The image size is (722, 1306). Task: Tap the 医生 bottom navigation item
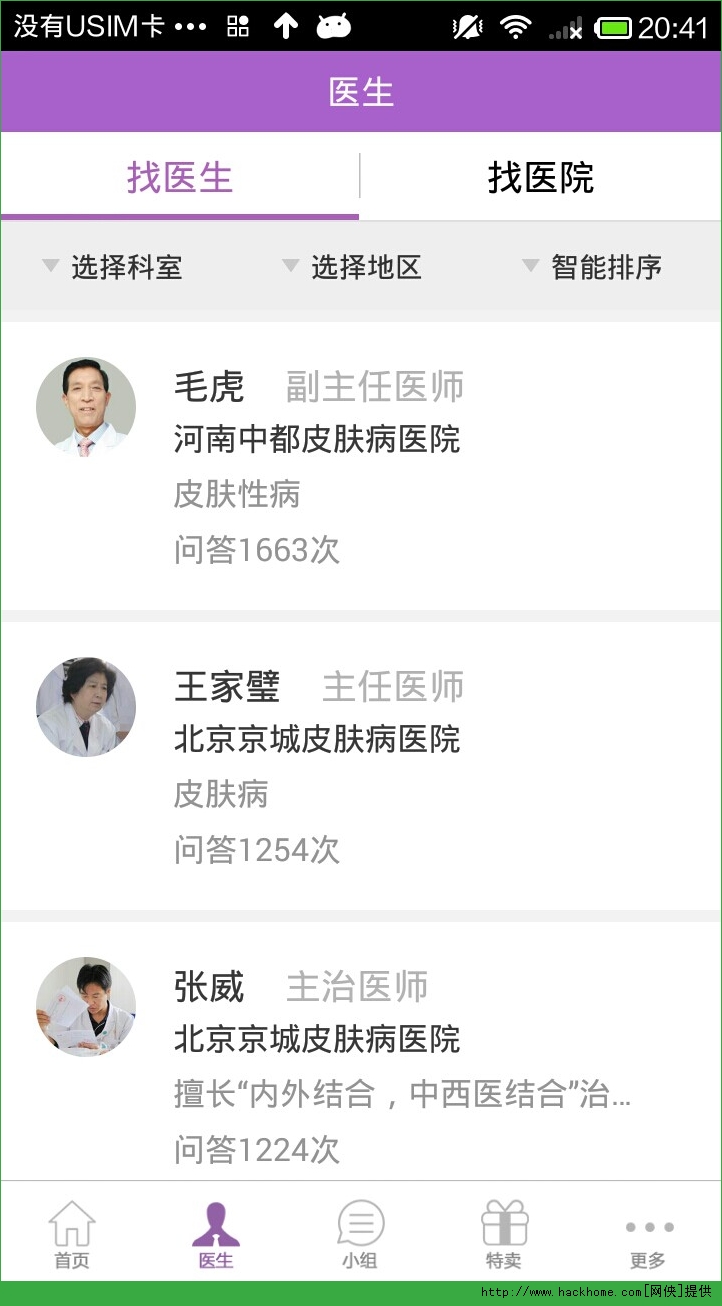[216, 1236]
